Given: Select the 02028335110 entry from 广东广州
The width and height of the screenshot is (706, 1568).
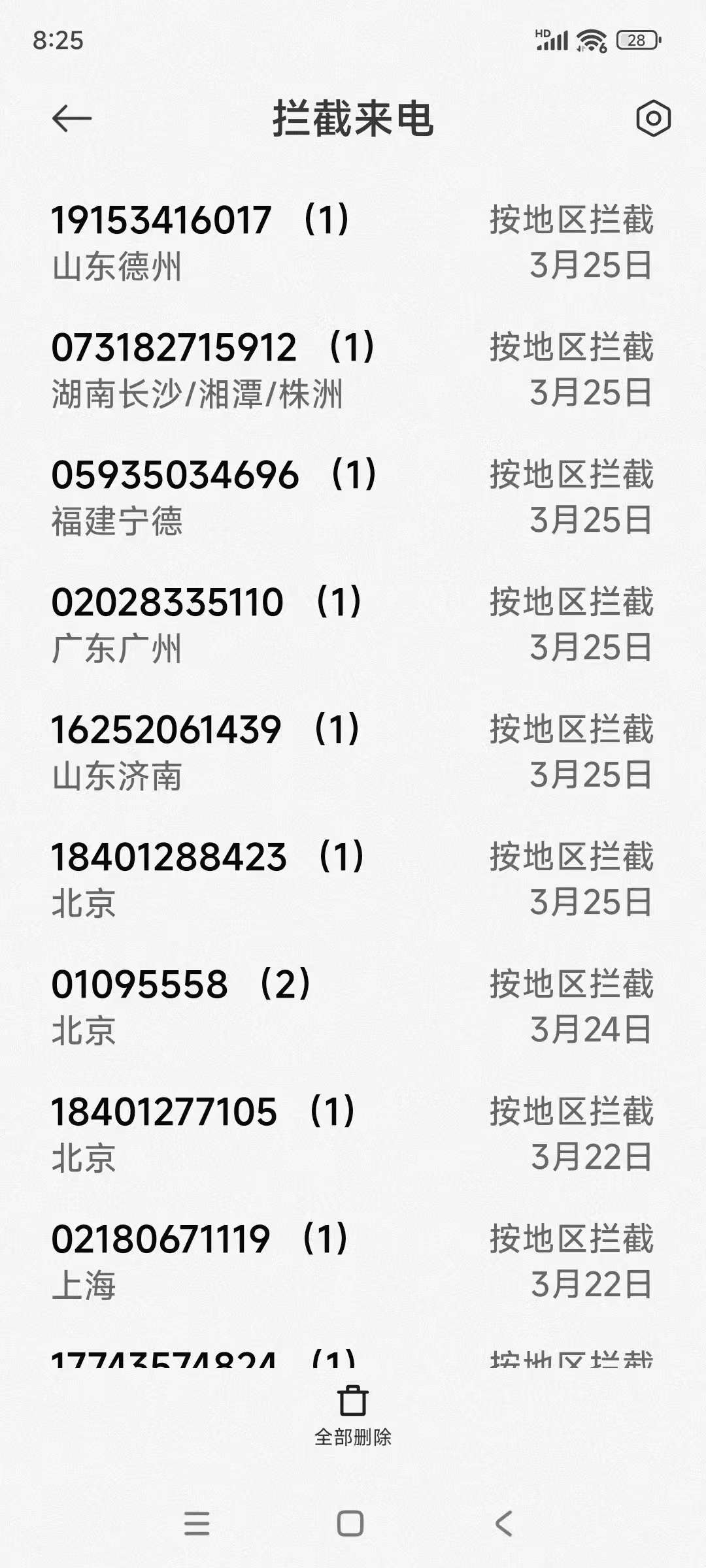Looking at the screenshot, I should pyautogui.click(x=353, y=625).
